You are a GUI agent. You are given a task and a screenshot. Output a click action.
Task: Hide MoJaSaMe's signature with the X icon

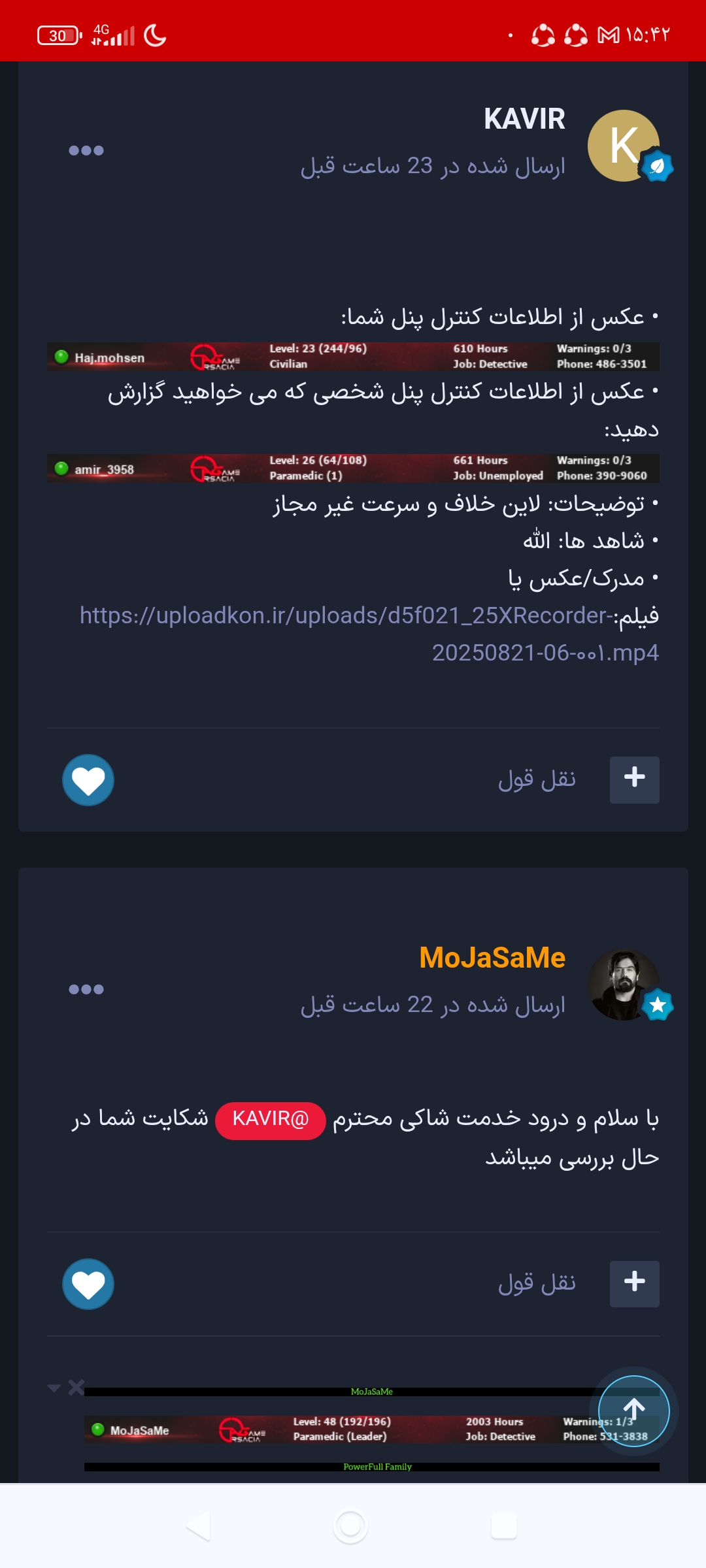point(76,1387)
